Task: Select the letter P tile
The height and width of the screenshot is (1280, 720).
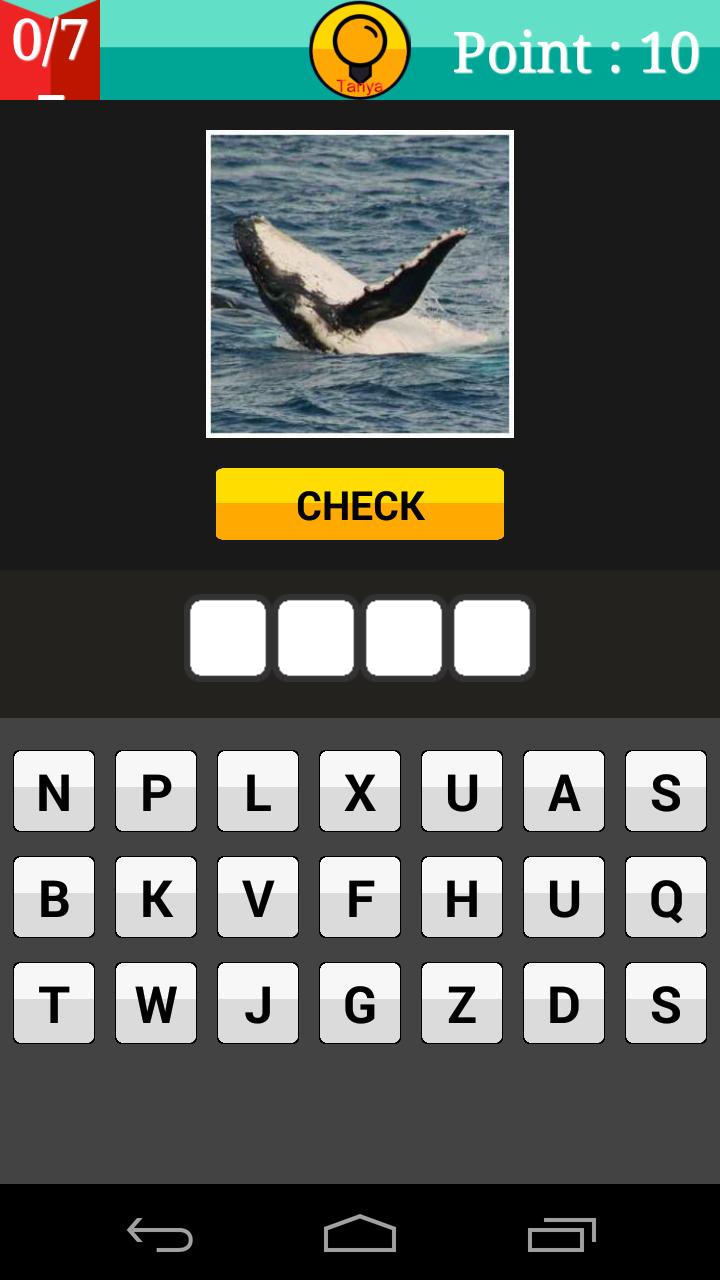Action: [x=156, y=791]
